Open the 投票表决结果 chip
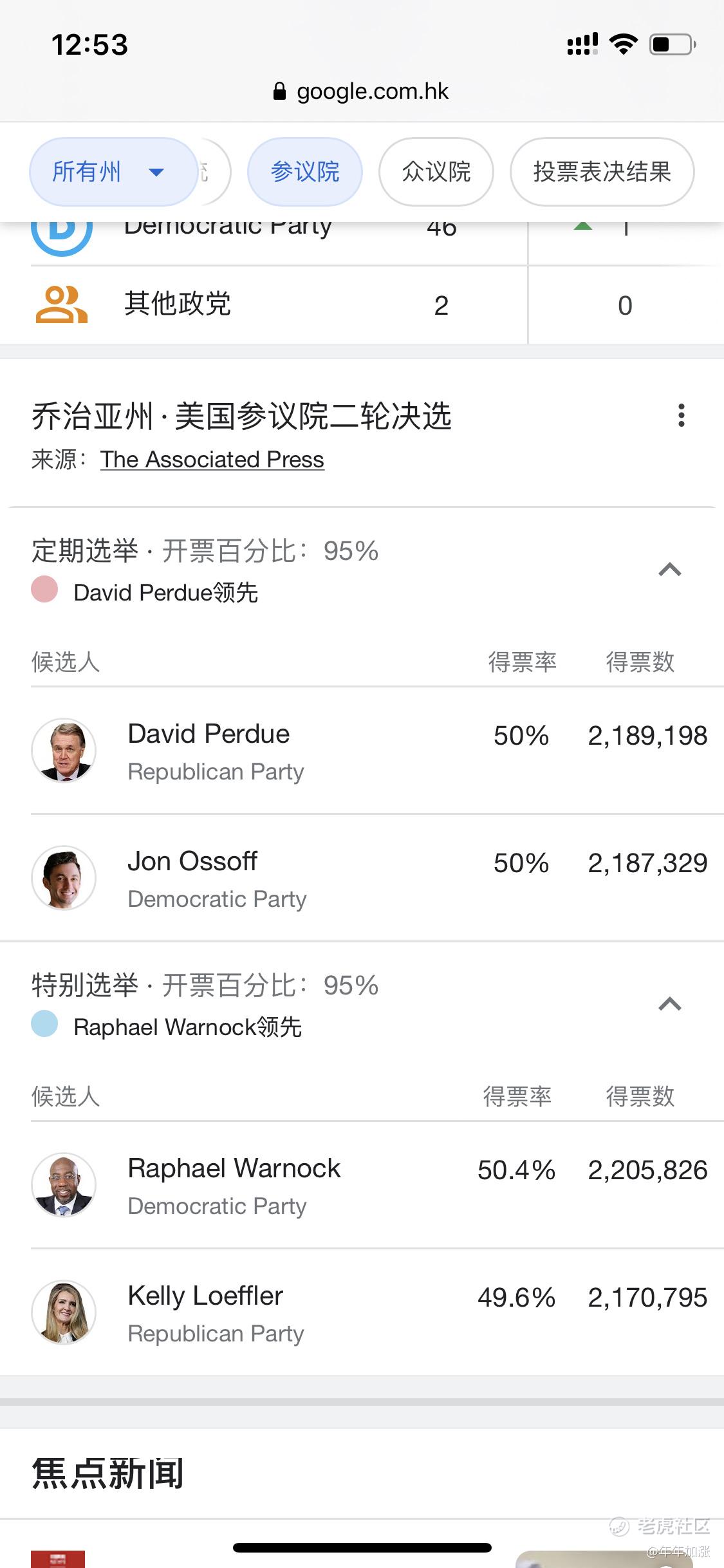Viewport: 724px width, 1568px height. tap(602, 172)
